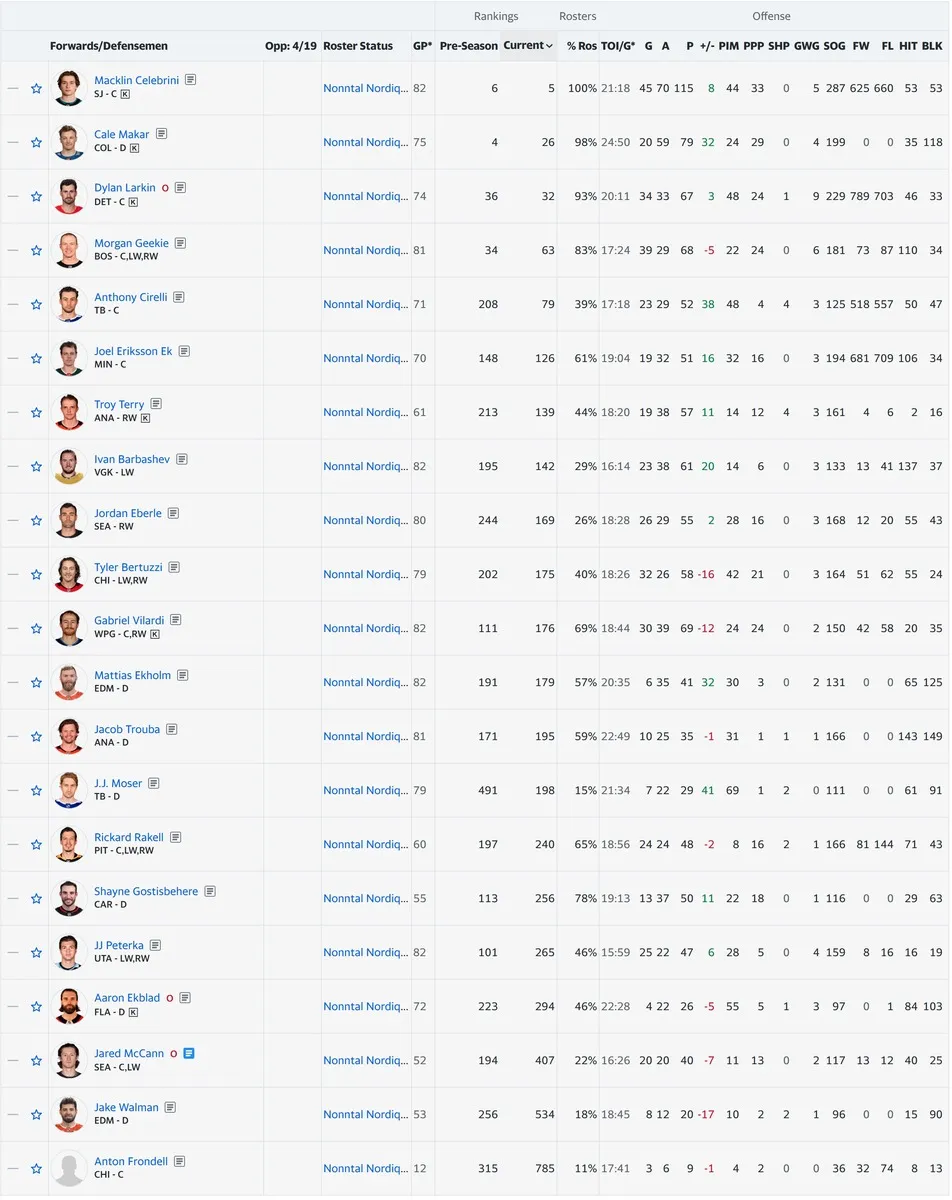The image size is (952, 1200).
Task: Open the blue news note for Jared McCann
Action: (x=189, y=1053)
